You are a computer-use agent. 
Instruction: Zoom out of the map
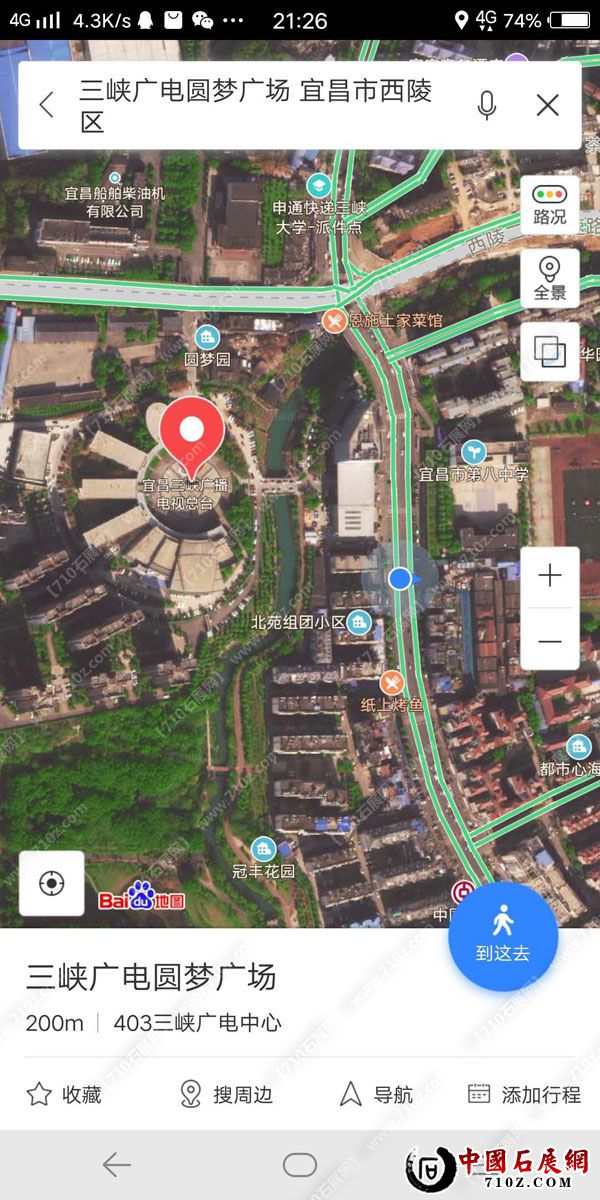pyautogui.click(x=549, y=640)
